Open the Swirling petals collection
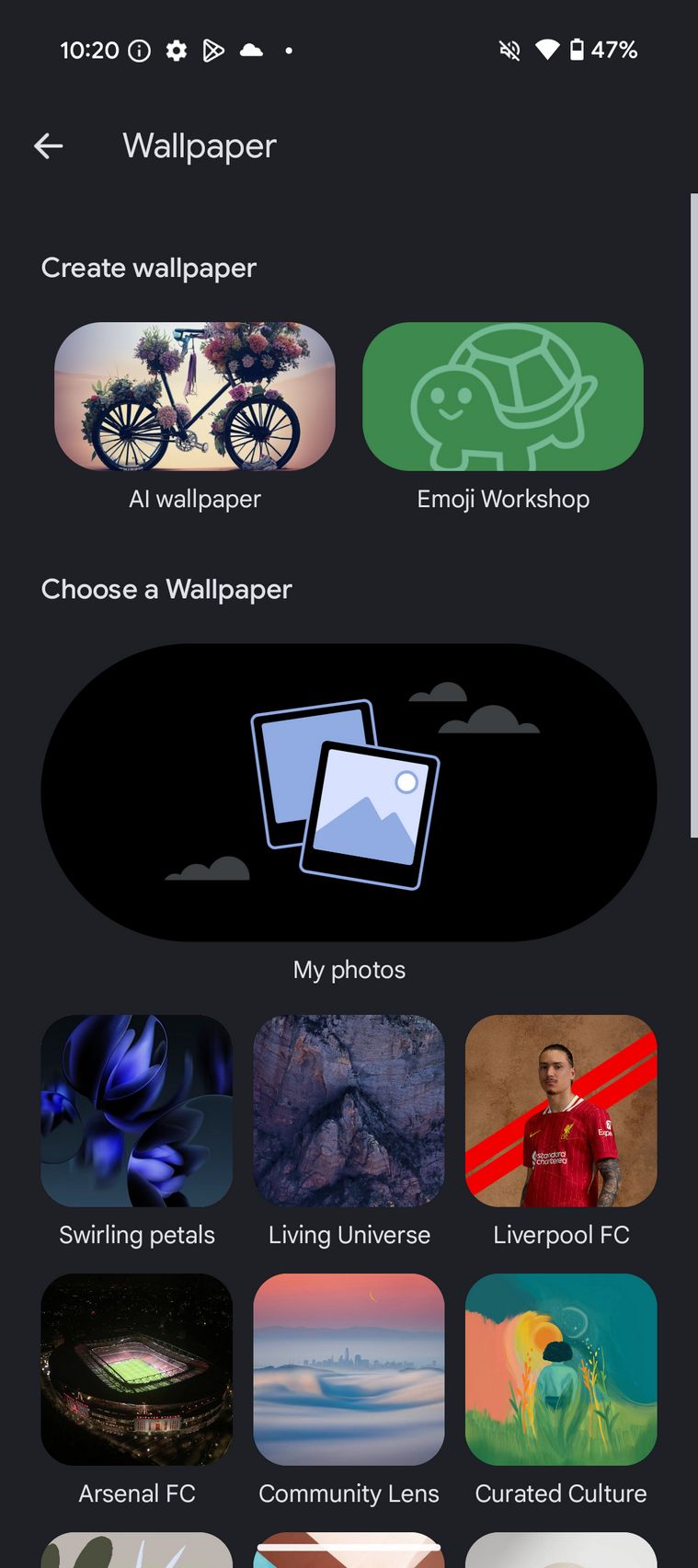698x1568 pixels. [137, 1111]
